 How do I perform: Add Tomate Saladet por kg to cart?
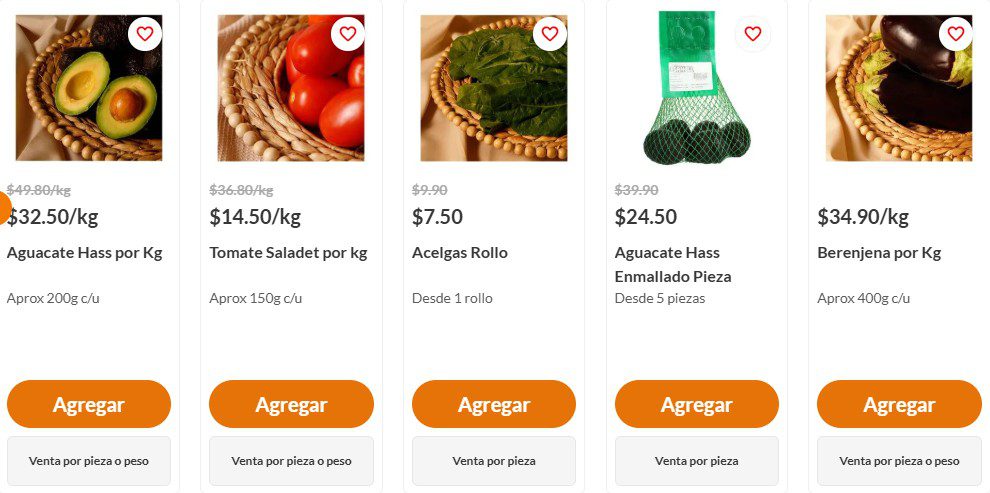point(291,404)
